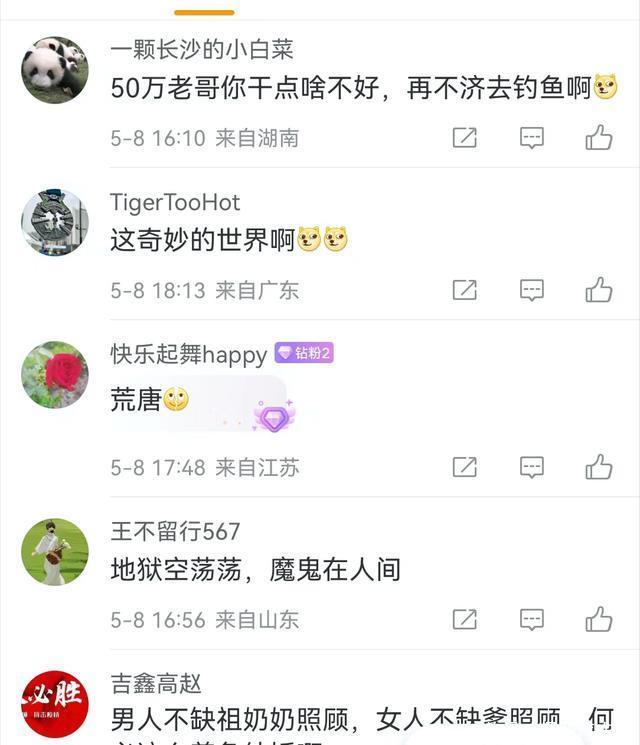Image resolution: width=640 pixels, height=745 pixels.
Task: Open 快乐起舞happy's rose avatar
Action: 55,375
